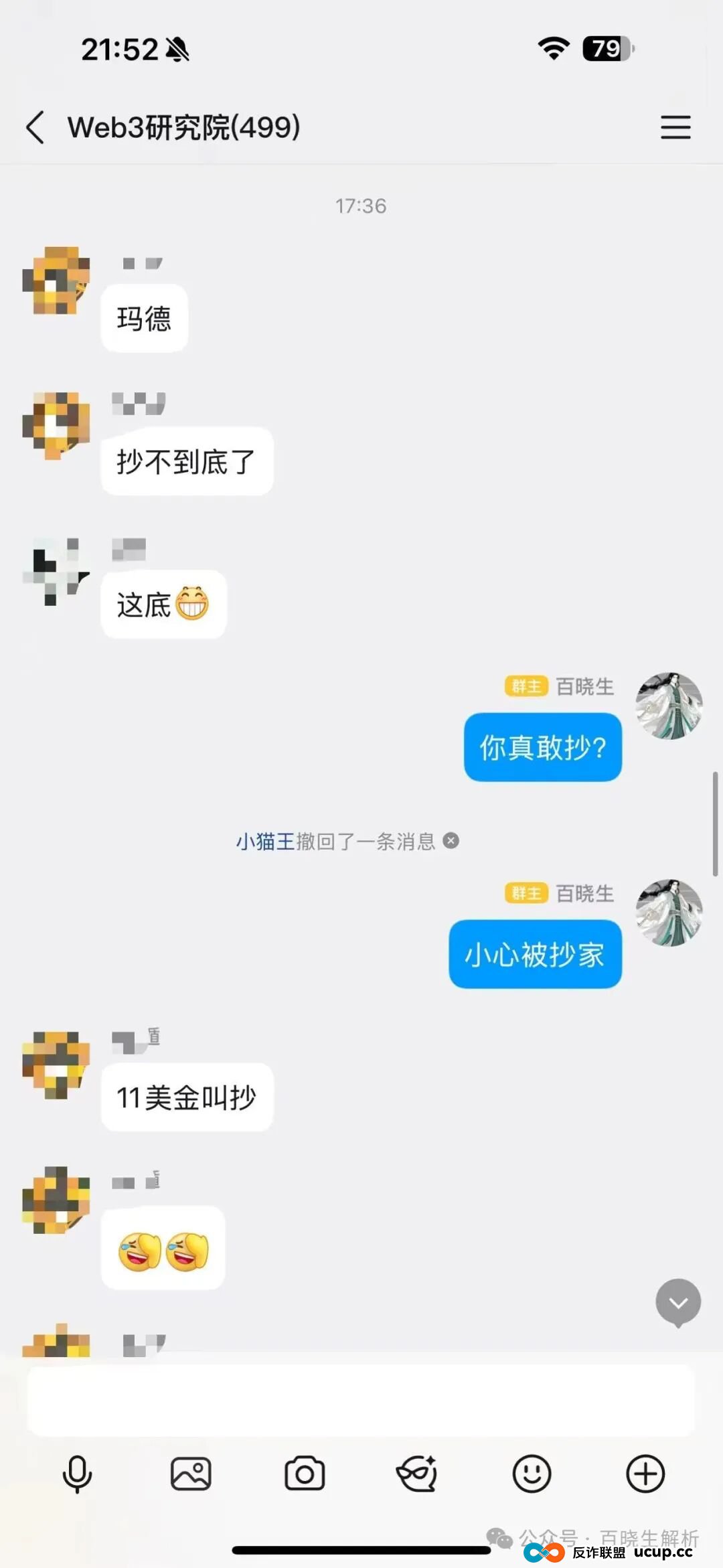Tap the plus icon for more functions
723x1568 pixels.
pyautogui.click(x=645, y=1472)
